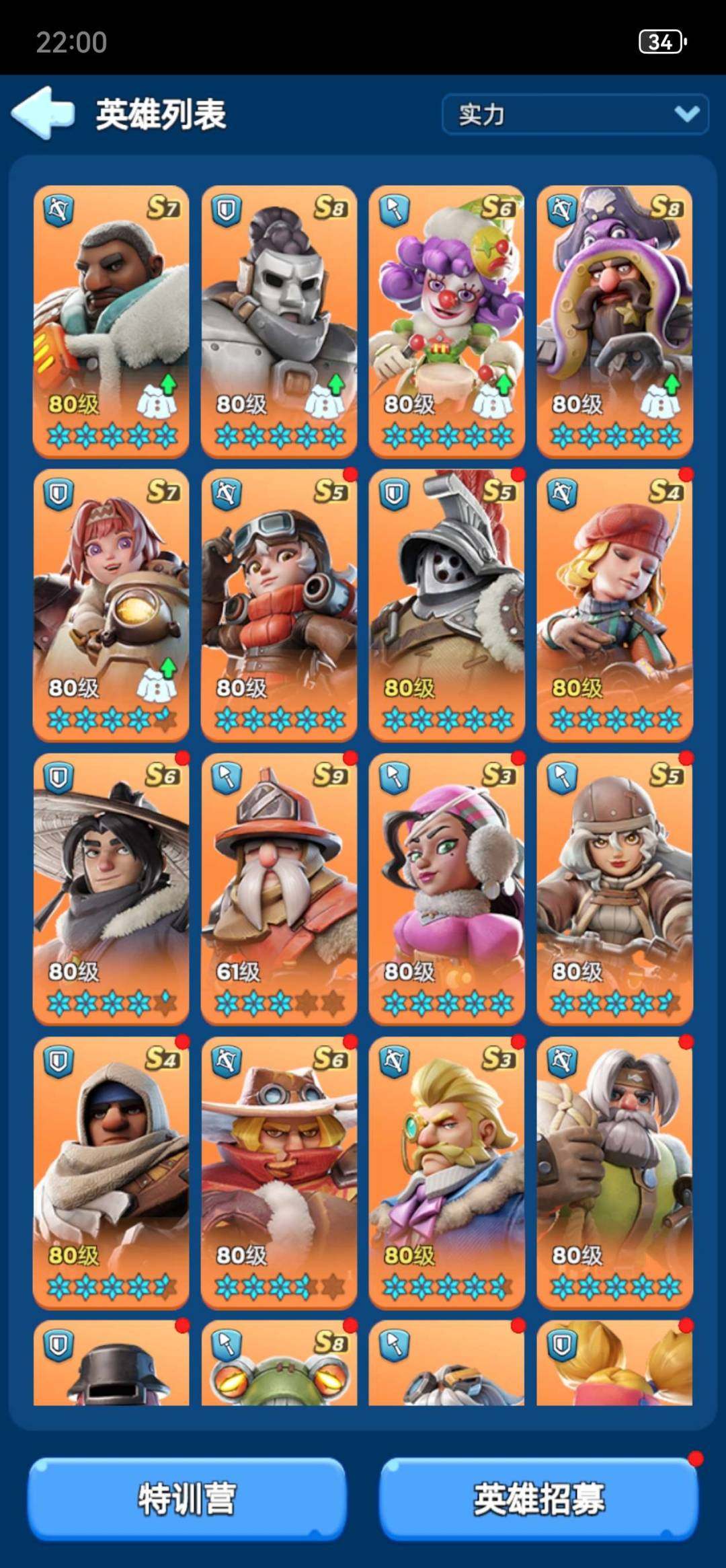Expand the 实力 sorting dropdown
This screenshot has height=1568, width=726.
(575, 114)
